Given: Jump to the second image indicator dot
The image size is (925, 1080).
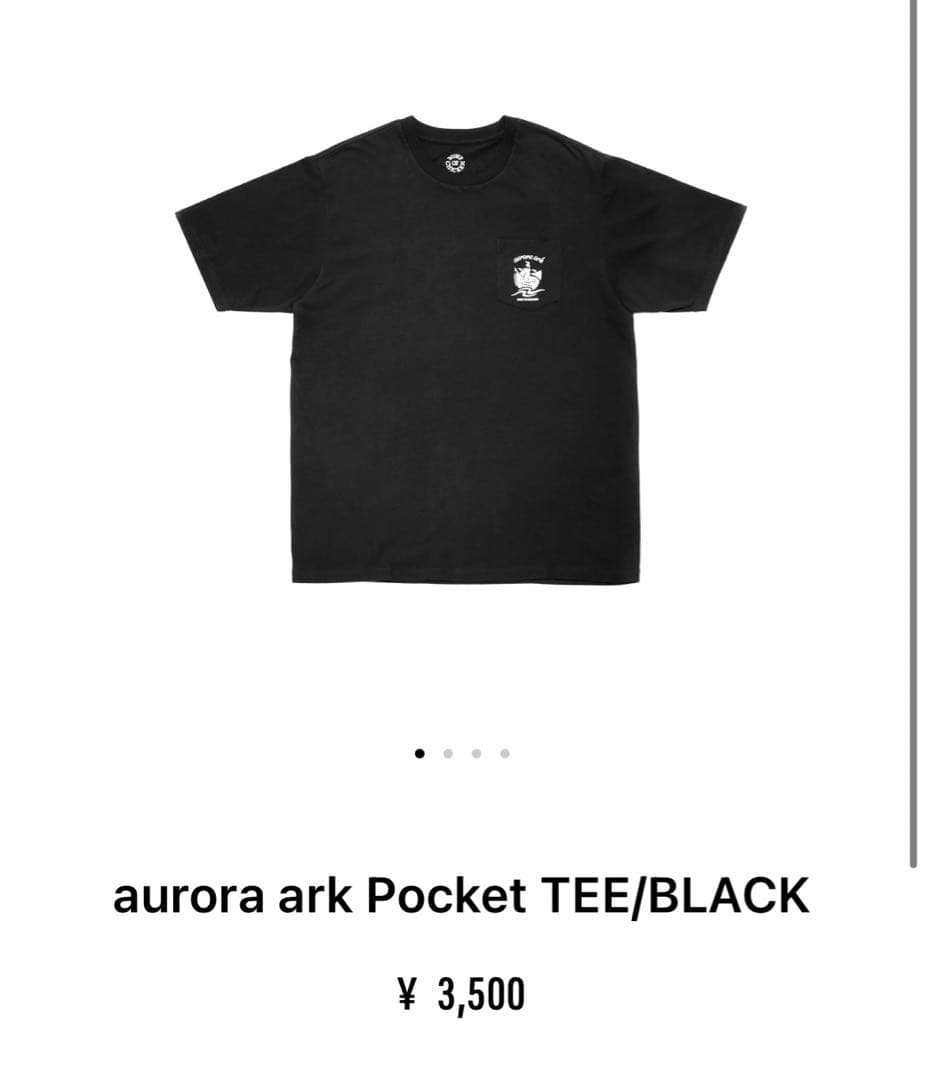Looking at the screenshot, I should [x=448, y=753].
